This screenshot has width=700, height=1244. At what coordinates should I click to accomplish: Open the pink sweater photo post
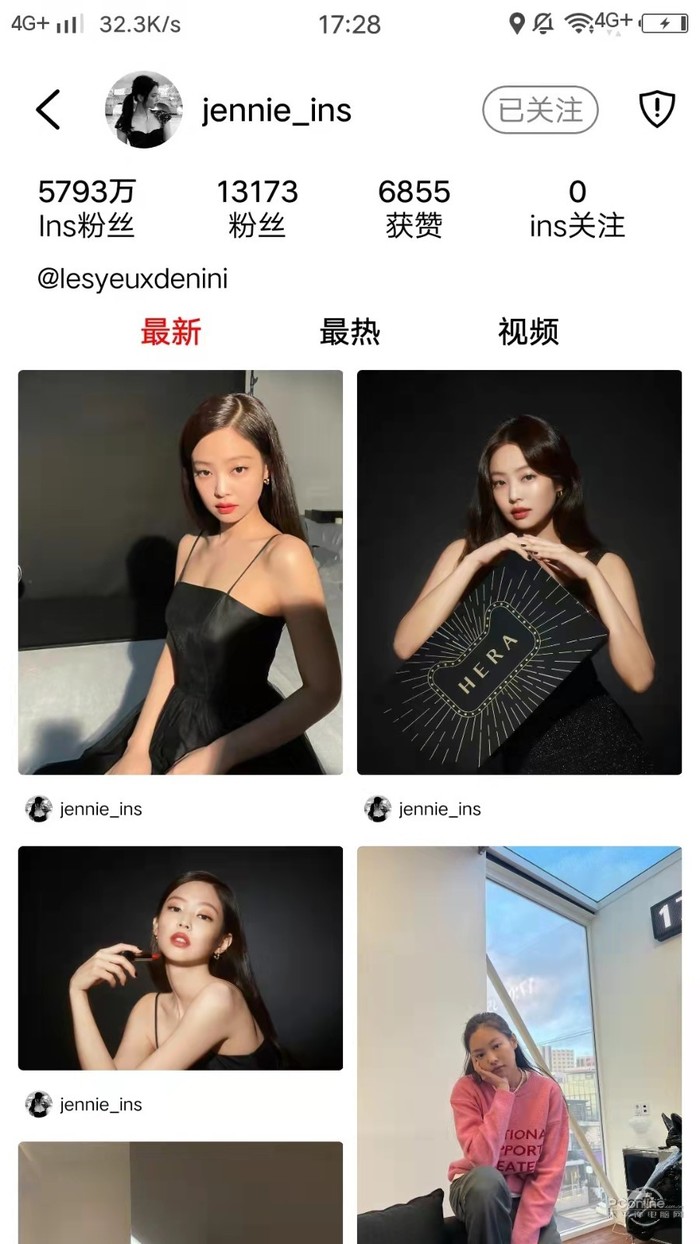click(519, 1045)
